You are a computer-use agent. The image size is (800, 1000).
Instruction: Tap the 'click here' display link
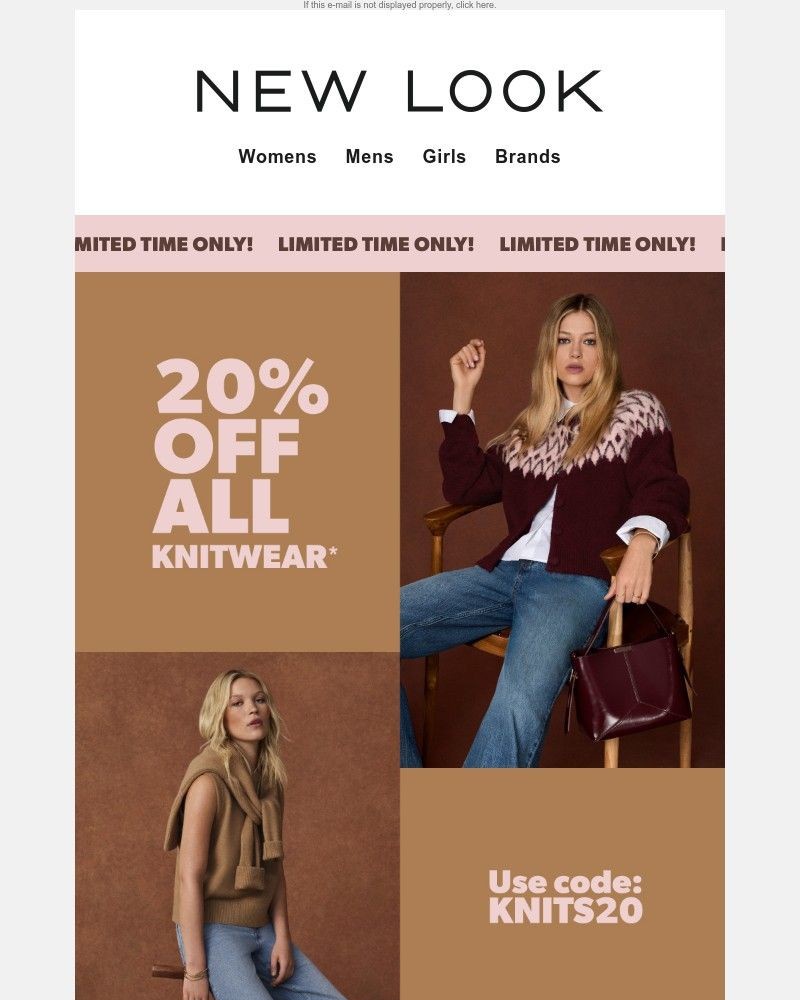[x=475, y=5]
